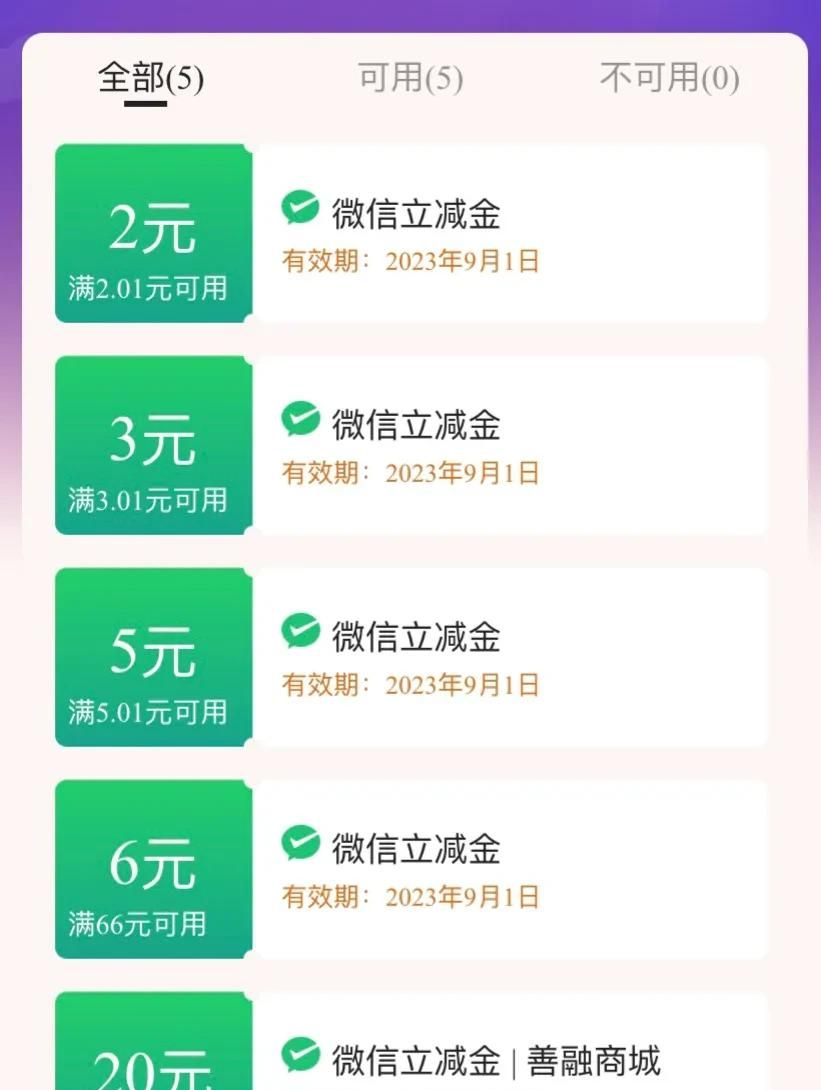
Task: Switch to the 不可用(0) tab
Action: tap(670, 79)
